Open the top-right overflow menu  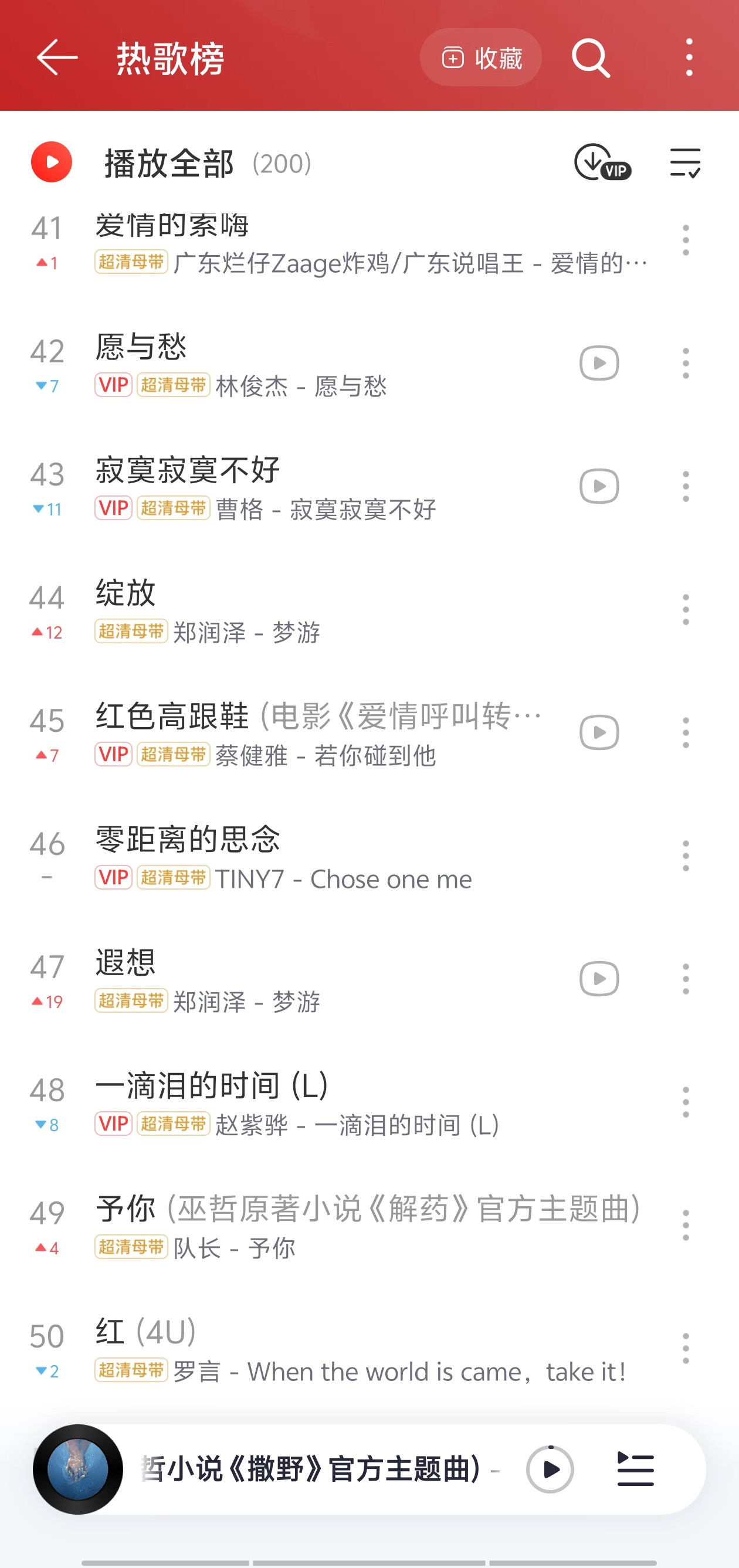pyautogui.click(x=689, y=58)
